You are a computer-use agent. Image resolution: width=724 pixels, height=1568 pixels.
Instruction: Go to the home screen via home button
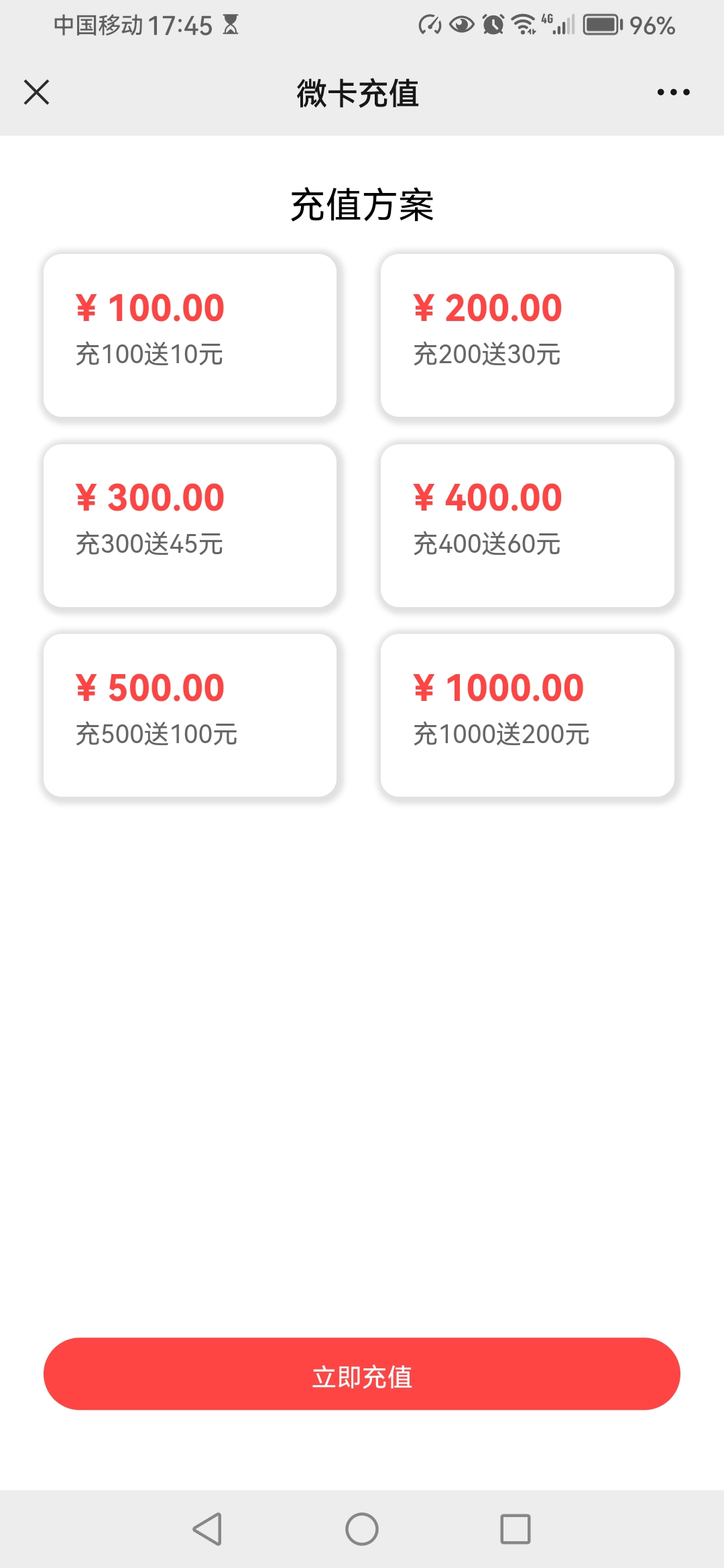[362, 1529]
